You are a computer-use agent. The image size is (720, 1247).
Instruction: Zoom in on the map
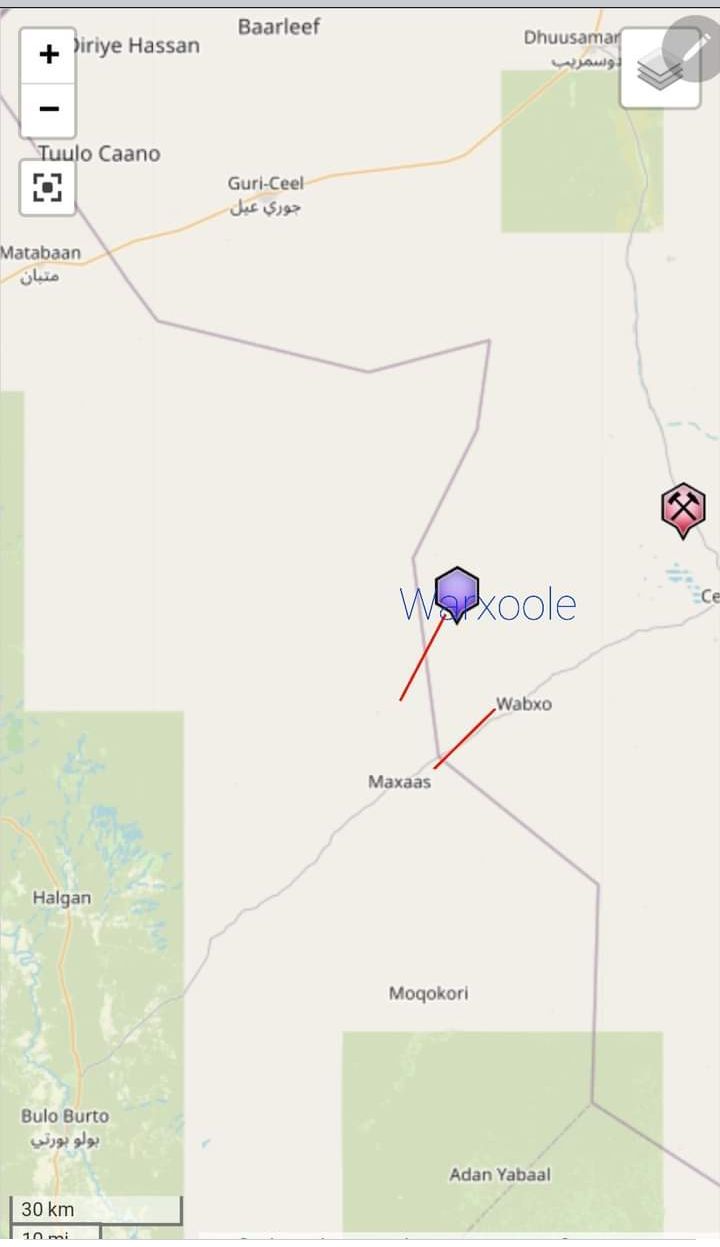[48, 55]
